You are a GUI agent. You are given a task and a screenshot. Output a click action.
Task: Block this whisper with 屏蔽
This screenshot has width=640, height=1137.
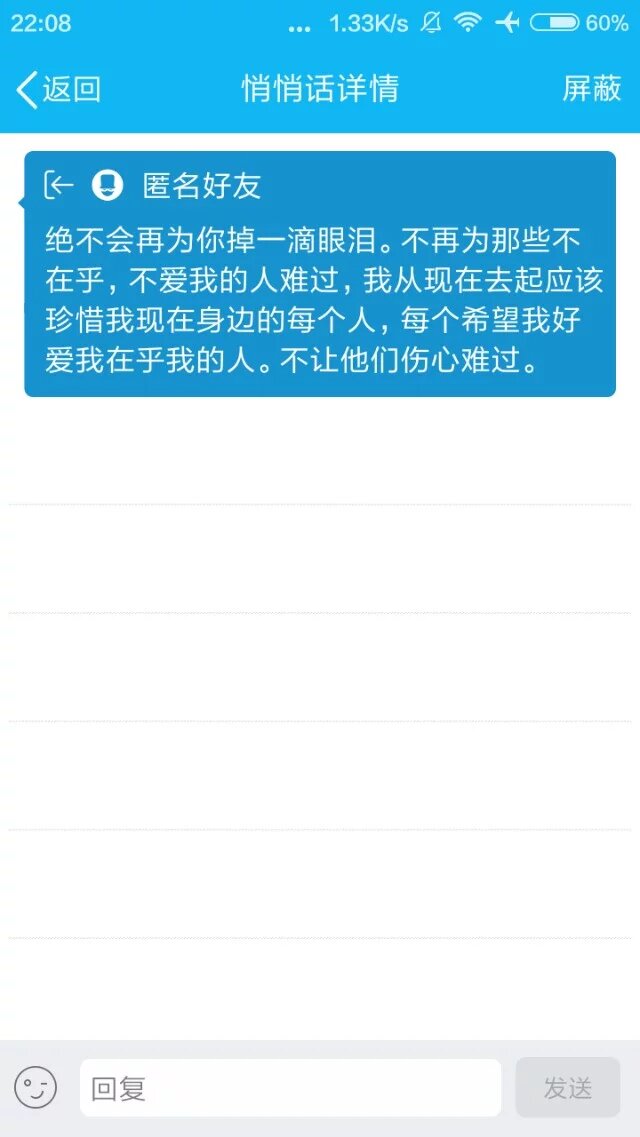[x=592, y=89]
